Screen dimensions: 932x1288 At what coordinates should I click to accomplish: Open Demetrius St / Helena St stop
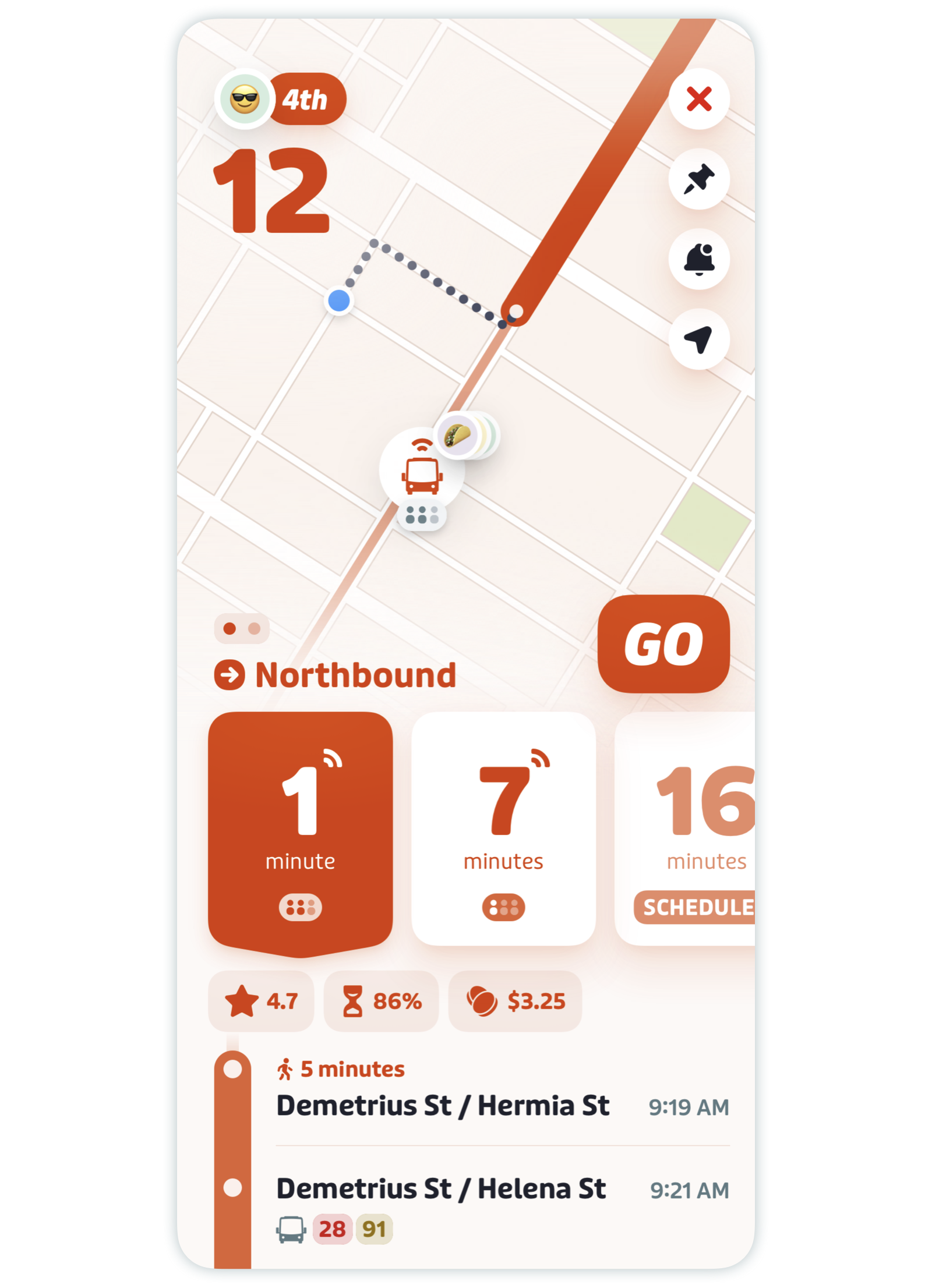point(441,1188)
